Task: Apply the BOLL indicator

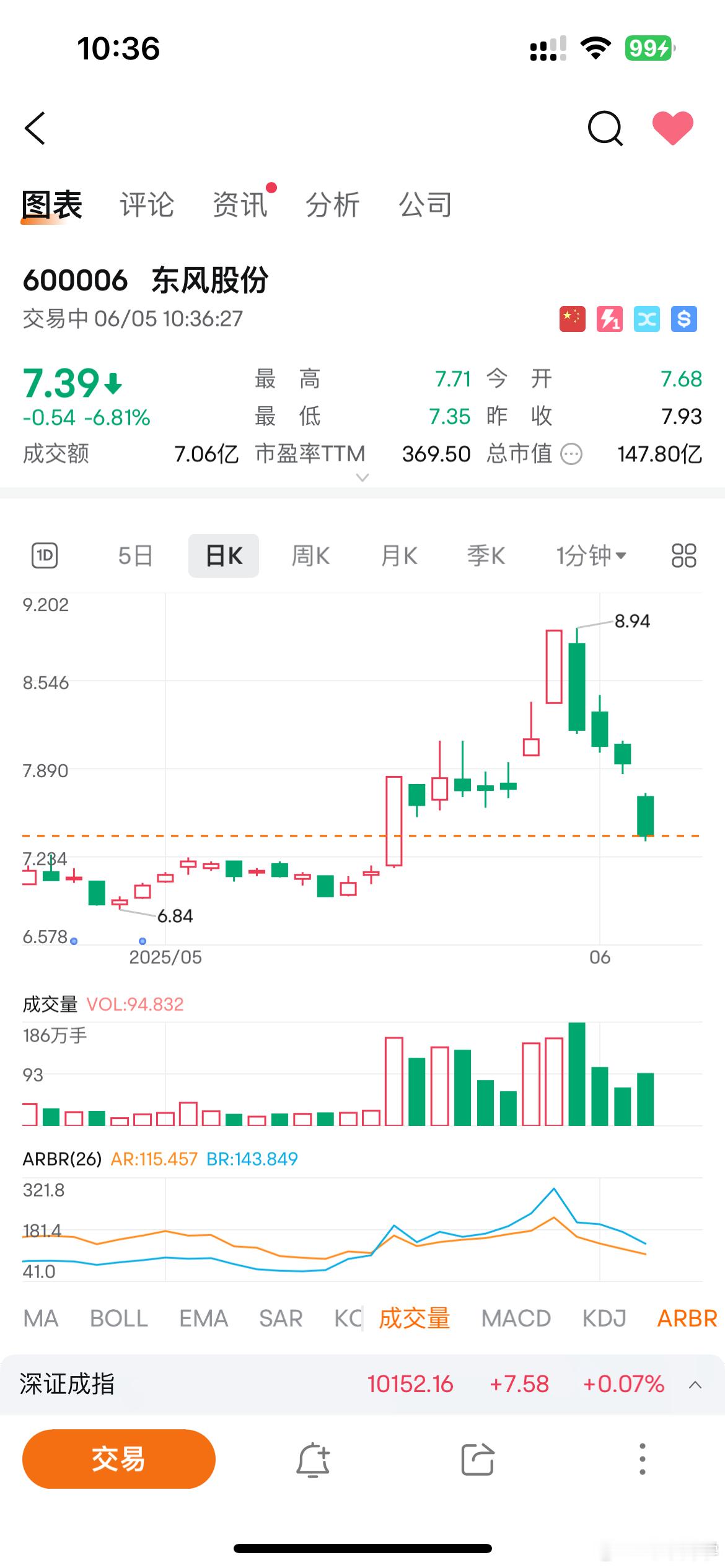Action: (x=119, y=1318)
